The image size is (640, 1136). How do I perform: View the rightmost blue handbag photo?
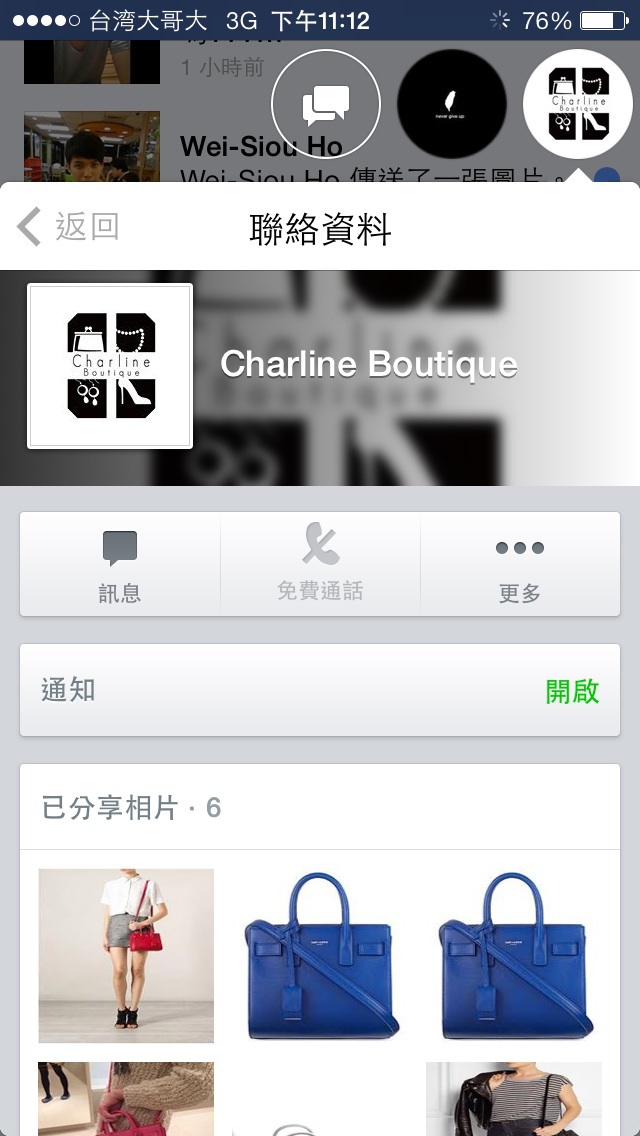(514, 955)
